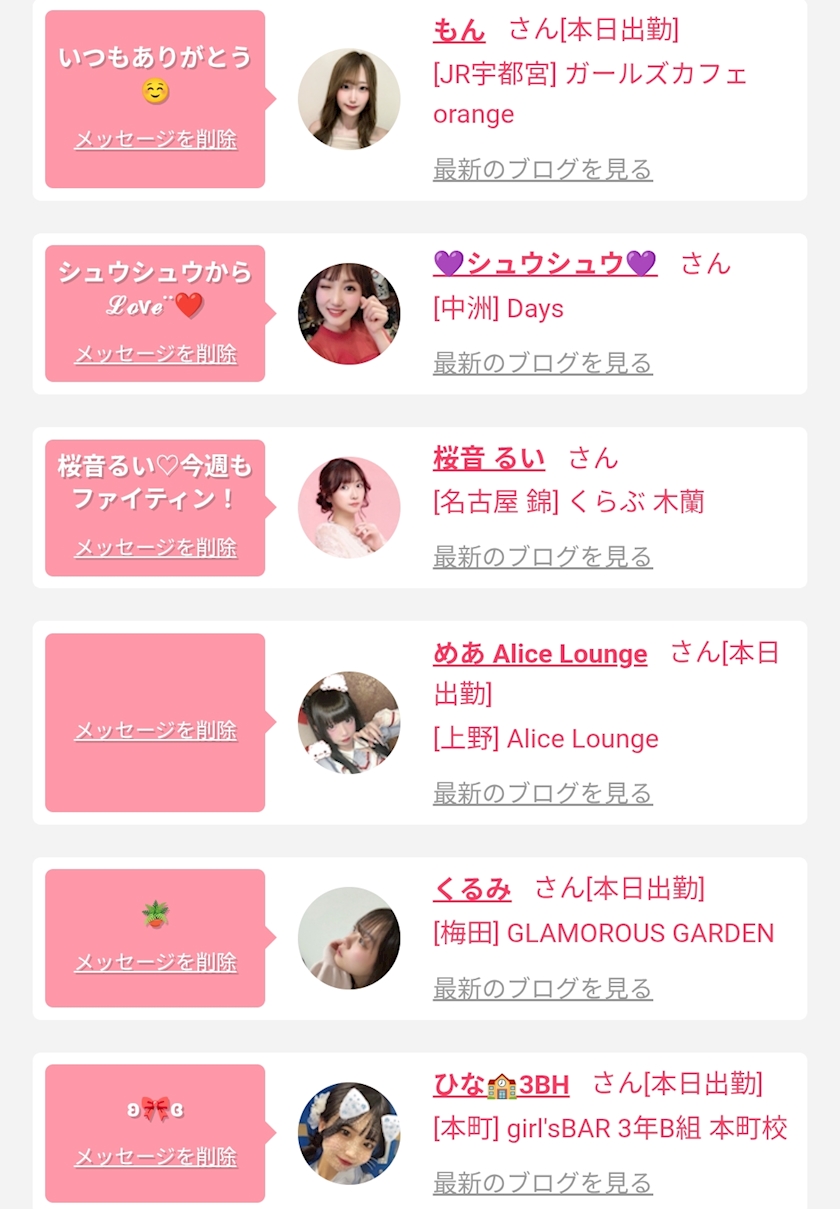Screen dimensions: 840x1209
Task: Open くるみ profile name link
Action: [x=472, y=888]
